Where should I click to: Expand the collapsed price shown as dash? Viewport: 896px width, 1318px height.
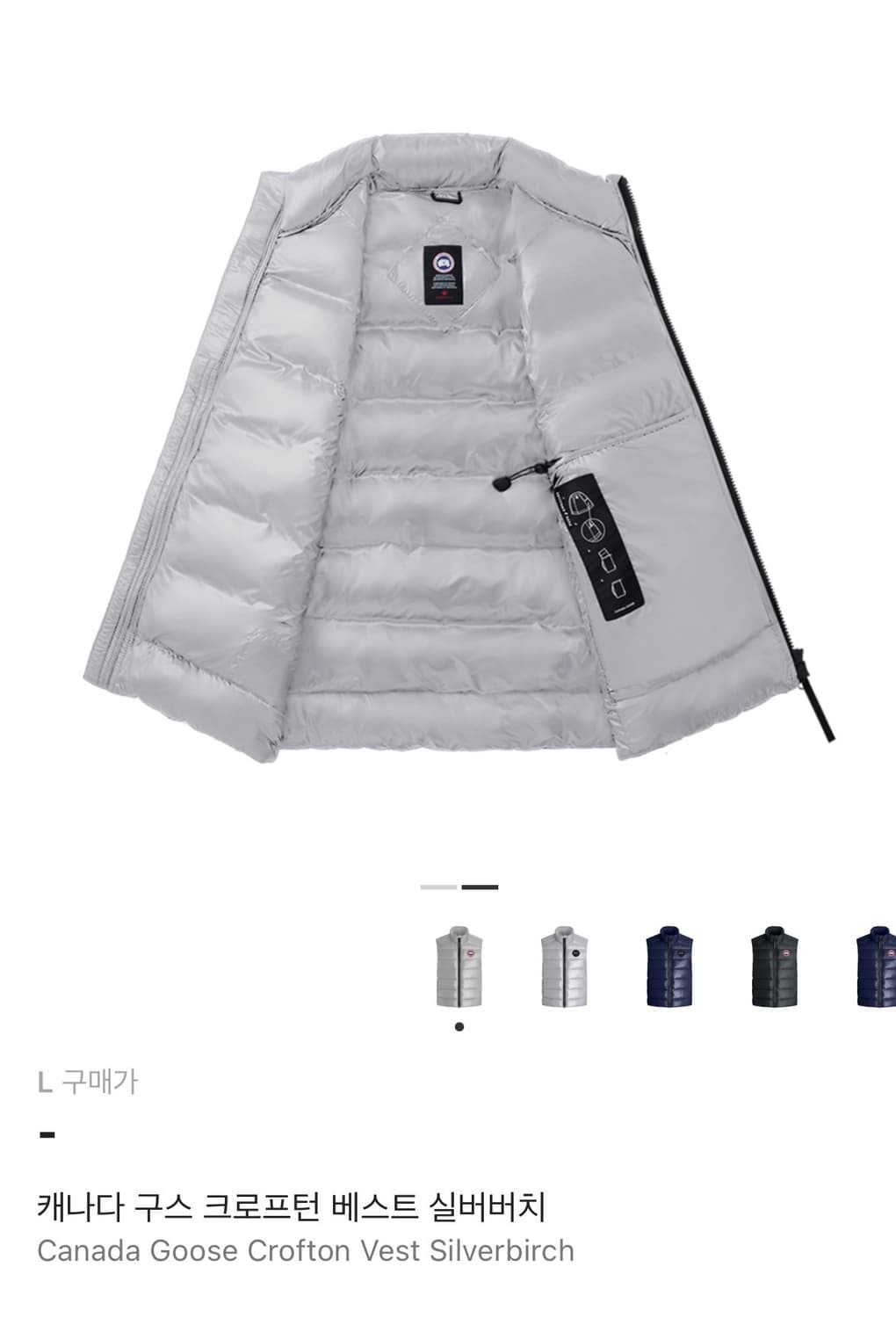coord(48,1135)
